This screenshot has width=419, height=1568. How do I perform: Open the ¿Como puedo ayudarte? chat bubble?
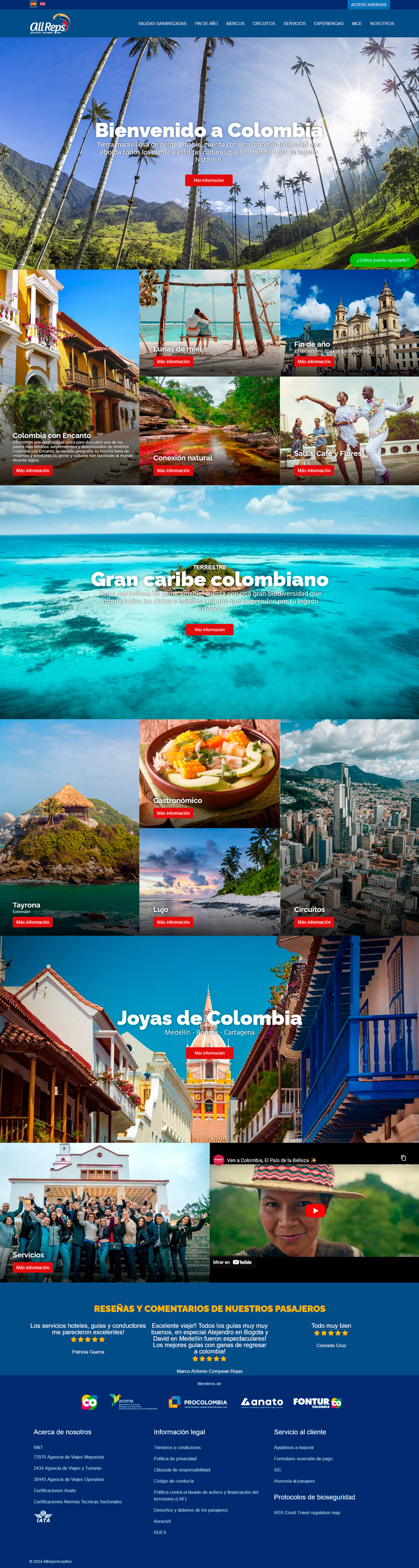382,260
